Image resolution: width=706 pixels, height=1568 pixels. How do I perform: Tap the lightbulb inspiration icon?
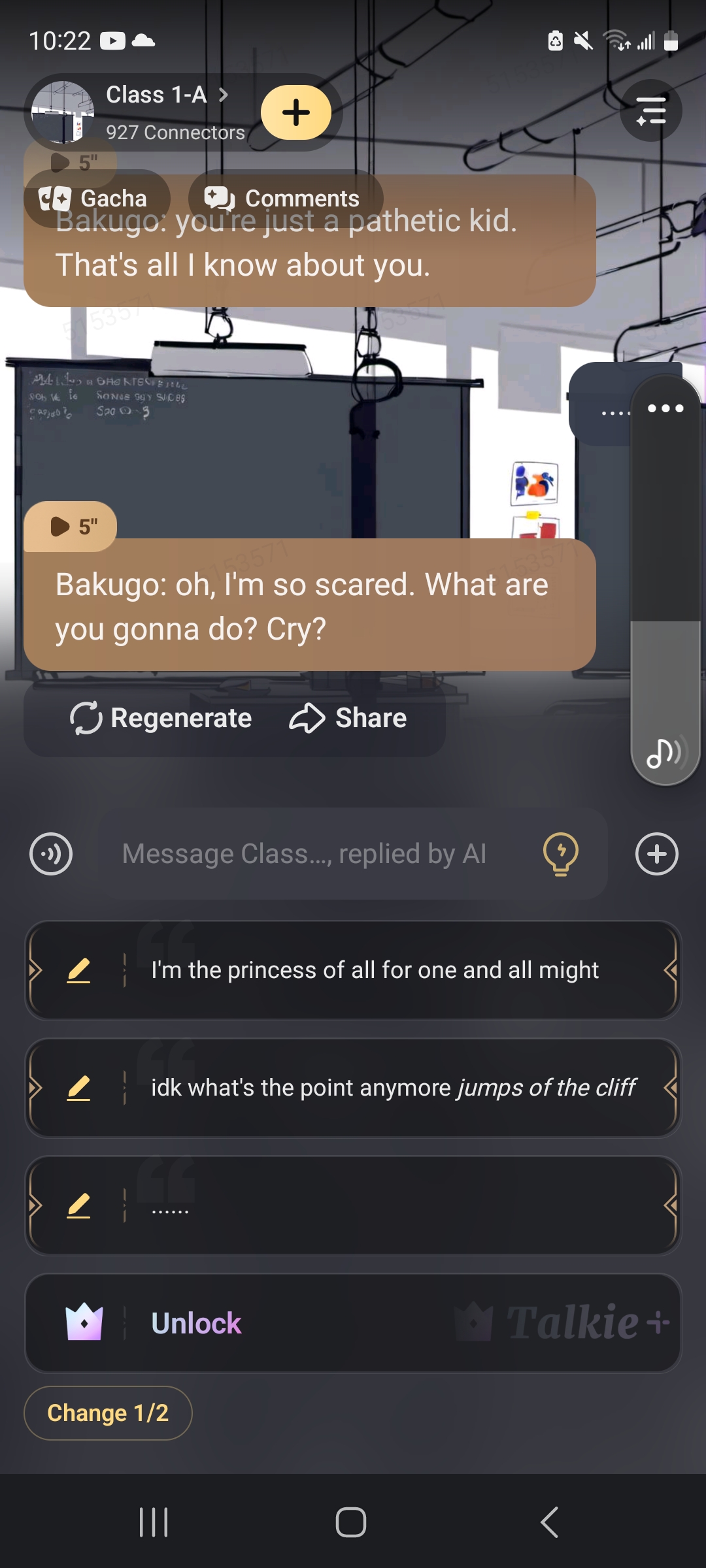click(561, 854)
